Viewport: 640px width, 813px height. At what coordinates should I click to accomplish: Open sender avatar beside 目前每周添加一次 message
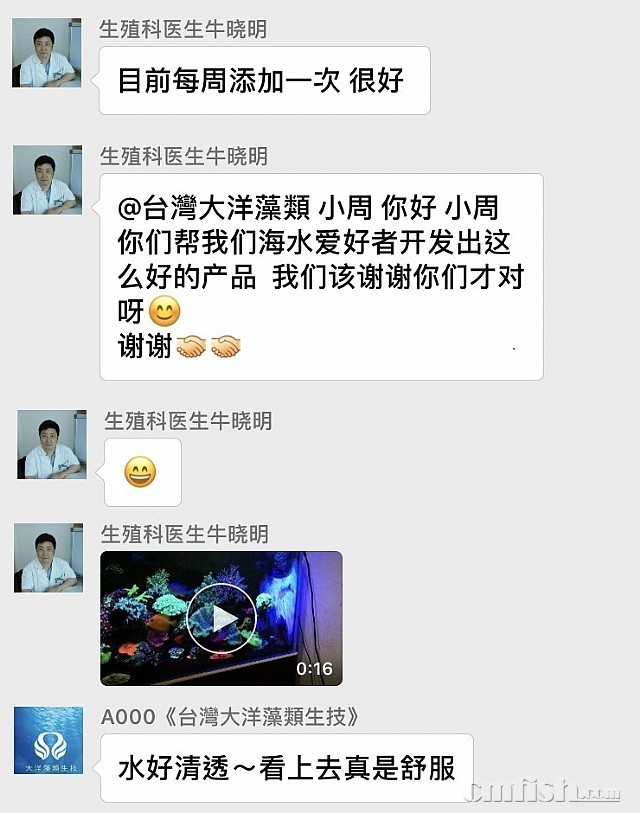pos(47,54)
